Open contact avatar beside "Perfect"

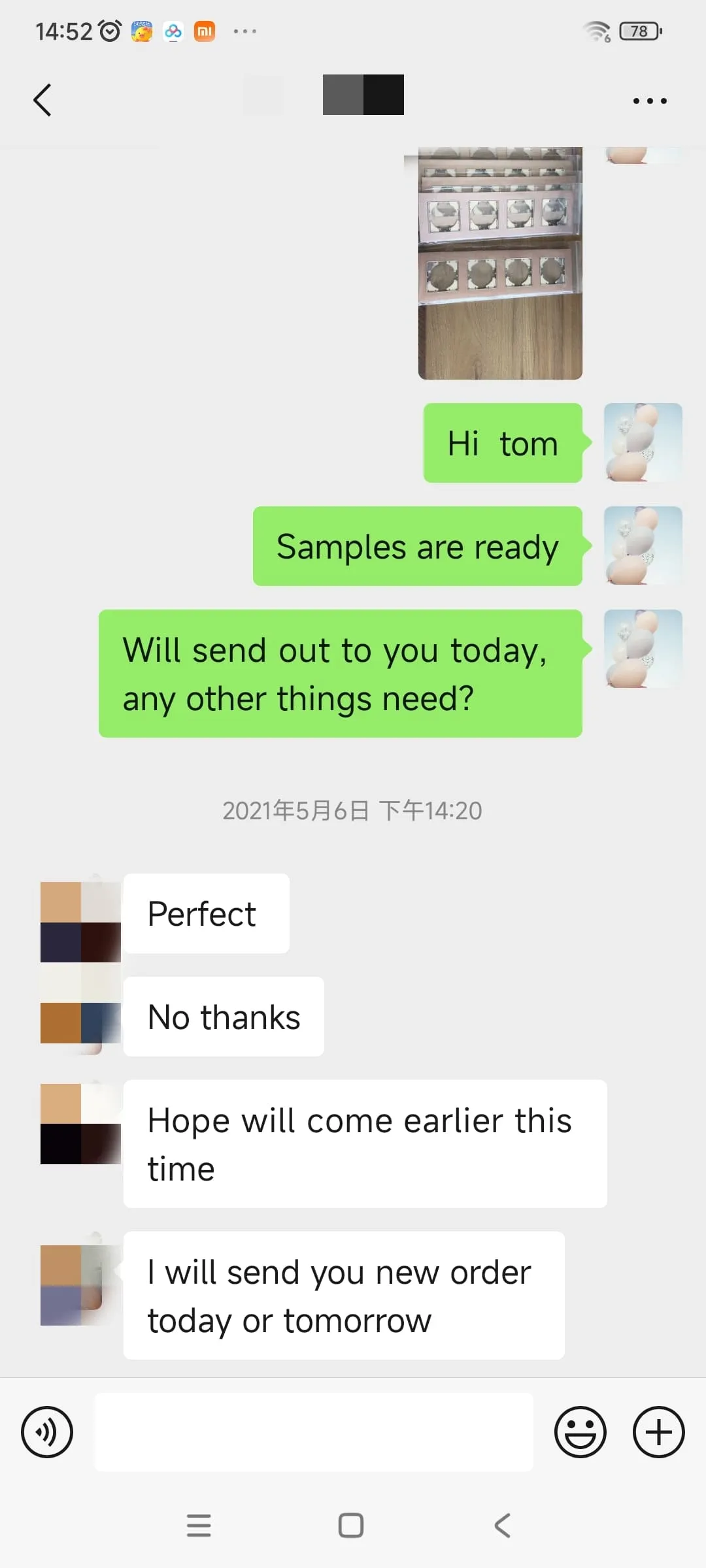80,921
